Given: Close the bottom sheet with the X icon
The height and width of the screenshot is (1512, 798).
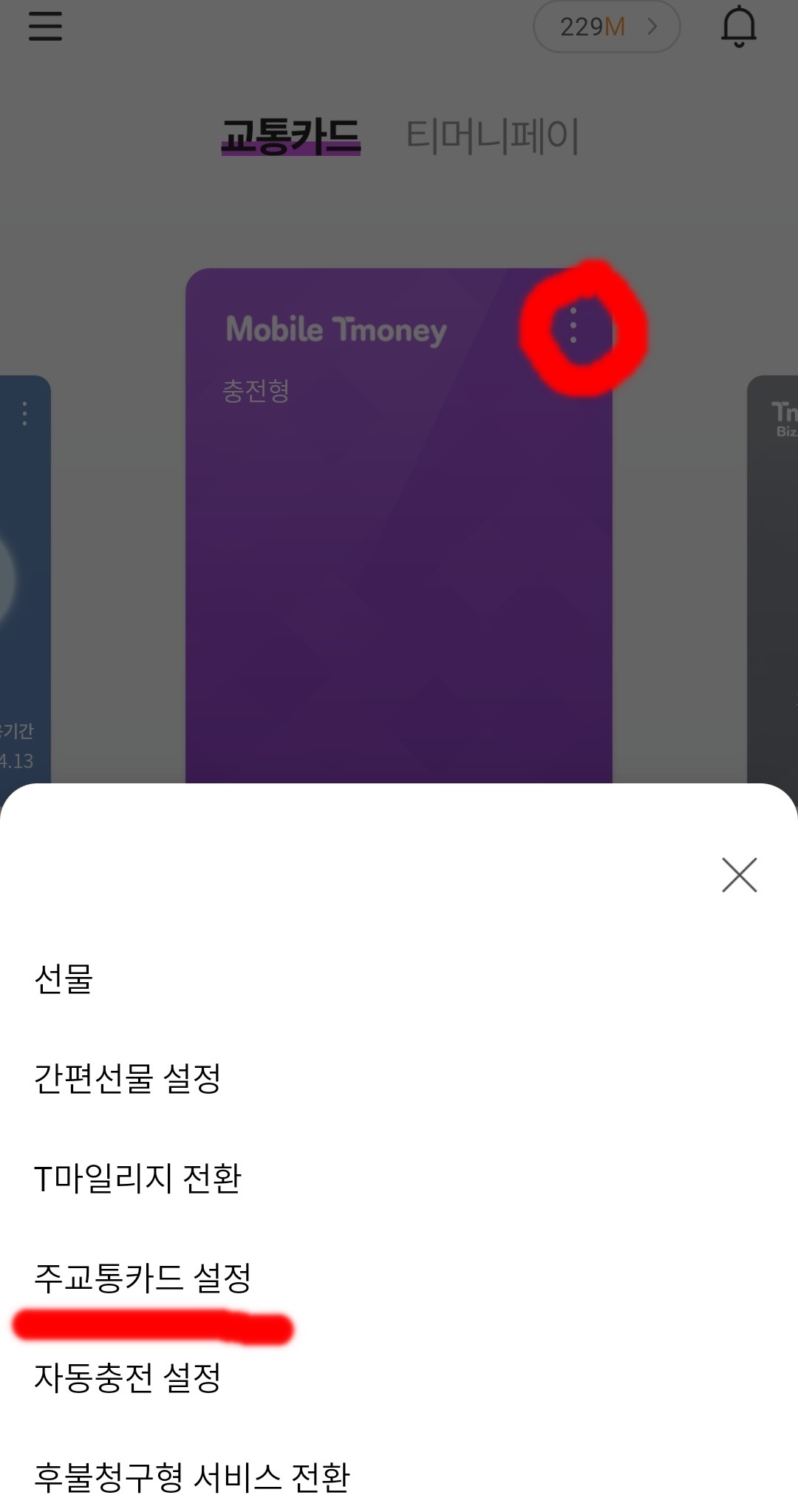Looking at the screenshot, I should pyautogui.click(x=739, y=876).
